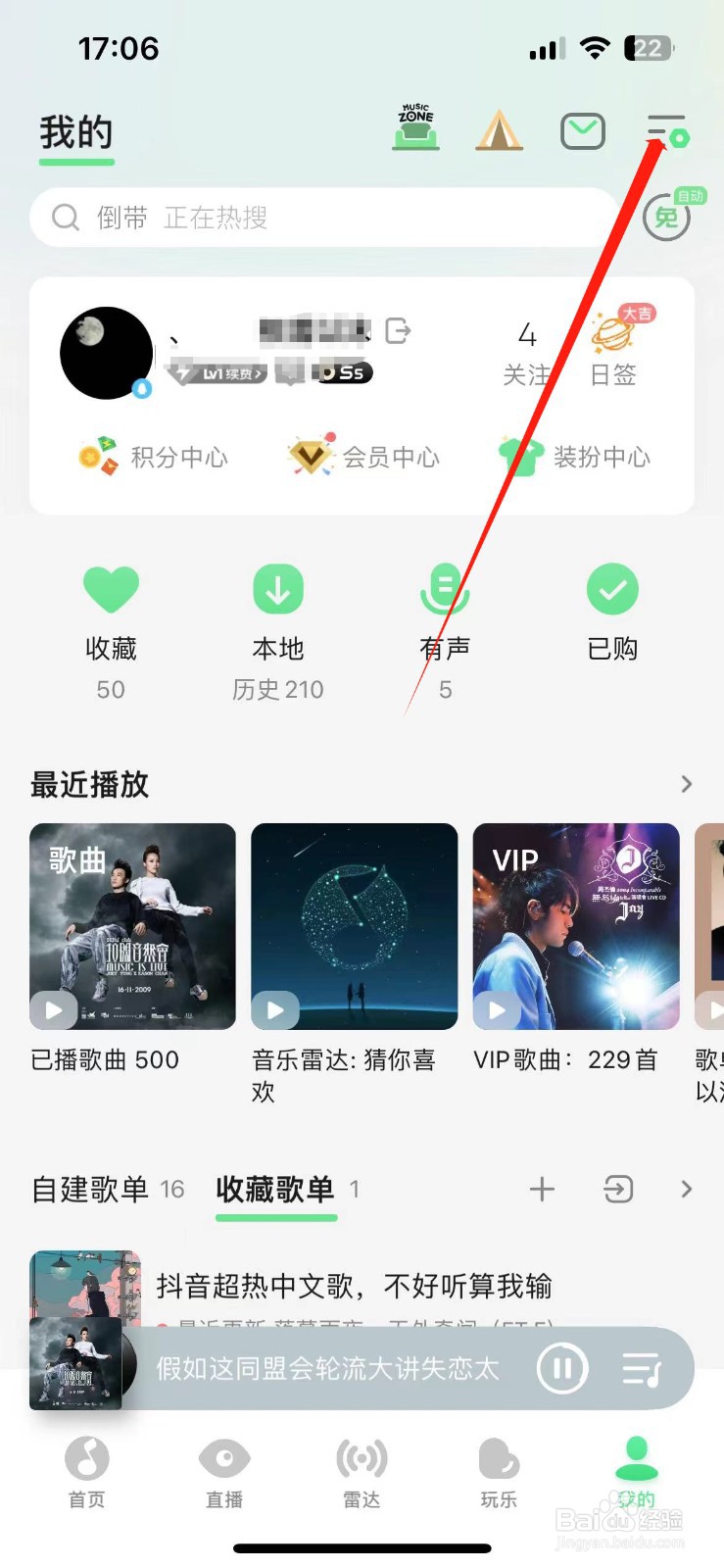The height and width of the screenshot is (1568, 724).
Task: Open 会员中心 member center
Action: click(x=364, y=456)
